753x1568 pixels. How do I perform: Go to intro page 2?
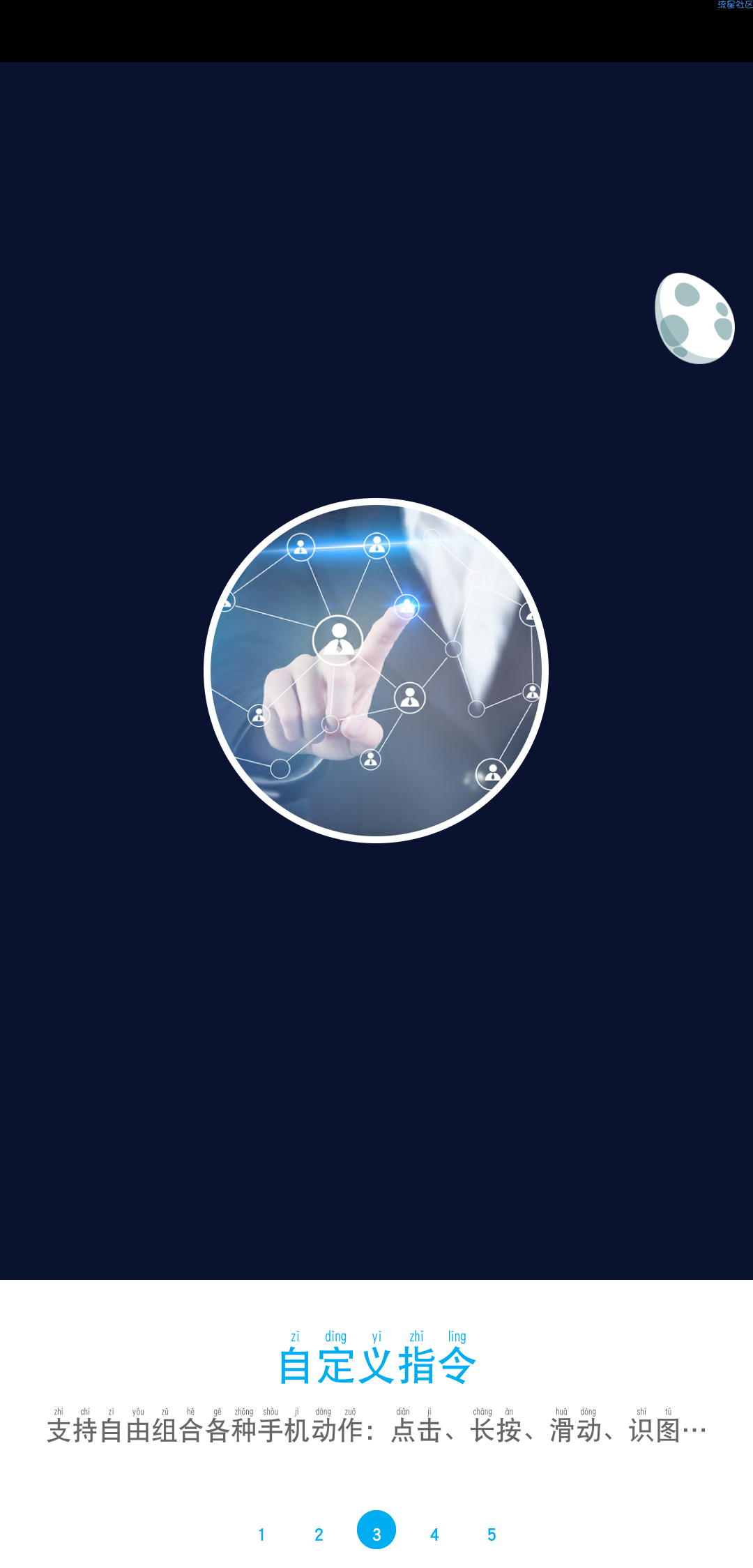[x=319, y=1535]
